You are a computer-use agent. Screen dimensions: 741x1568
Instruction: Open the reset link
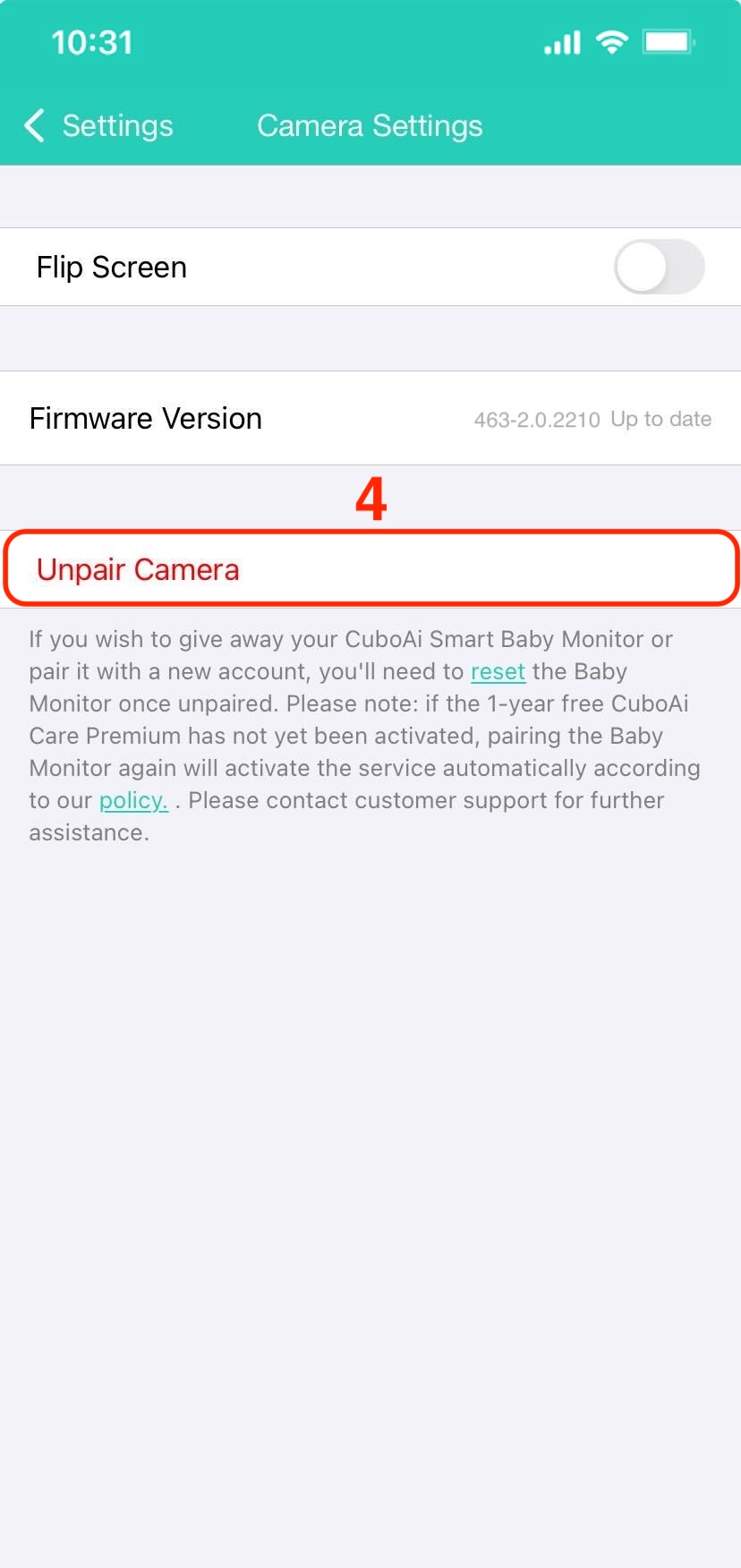point(498,672)
